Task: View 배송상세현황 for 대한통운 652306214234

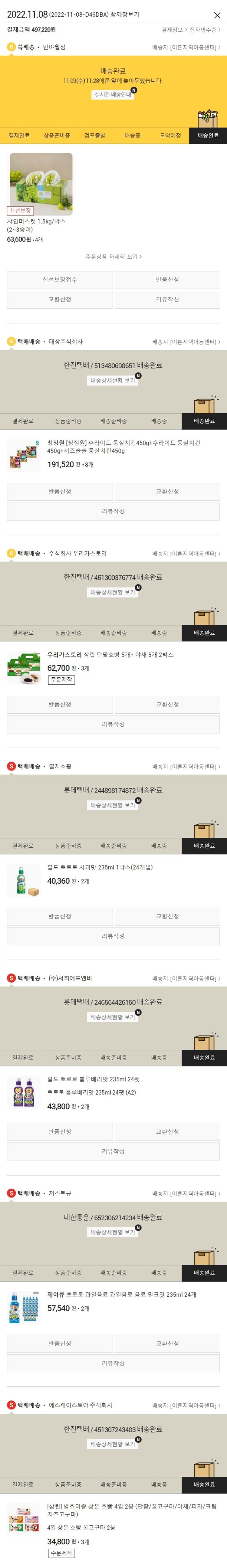Action: (x=113, y=1232)
